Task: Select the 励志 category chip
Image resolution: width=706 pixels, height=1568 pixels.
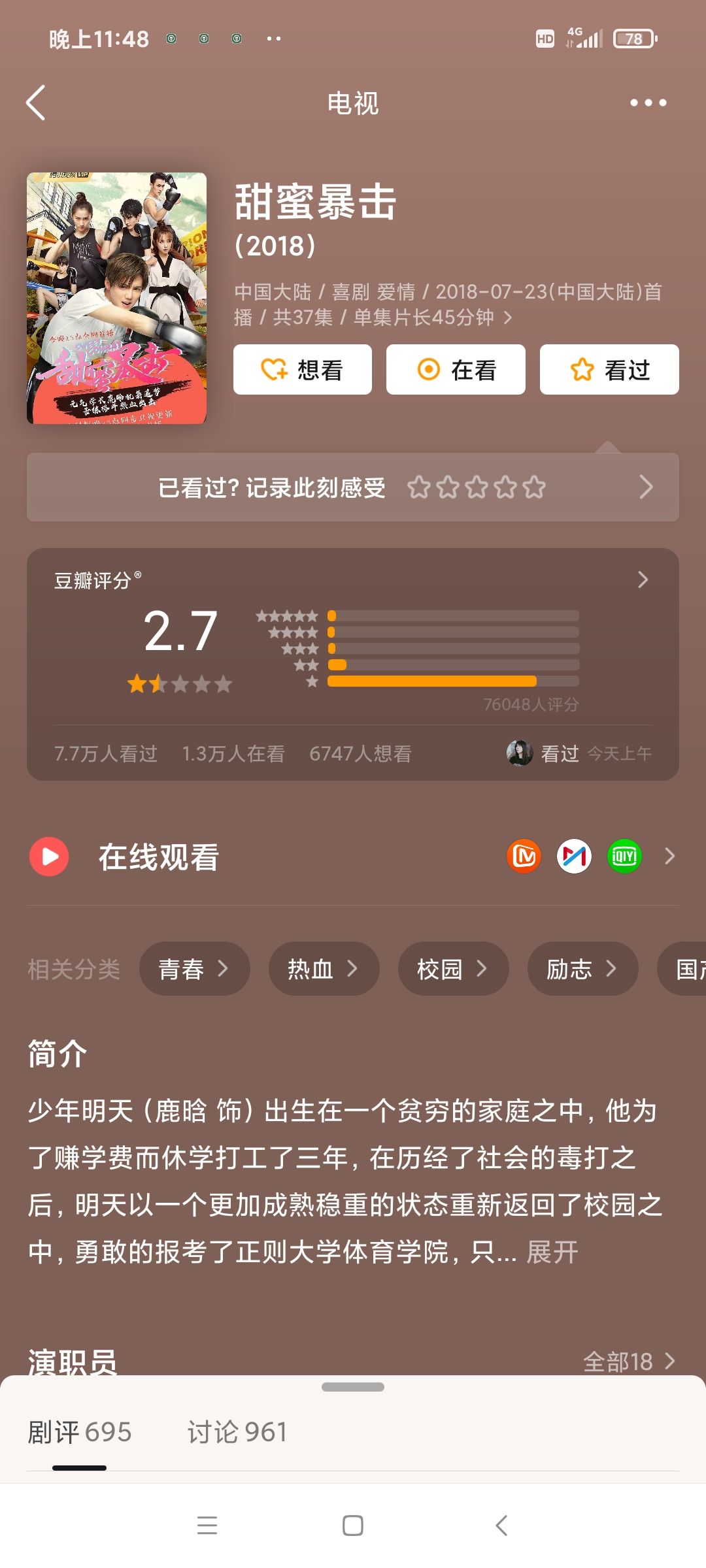Action: click(582, 968)
